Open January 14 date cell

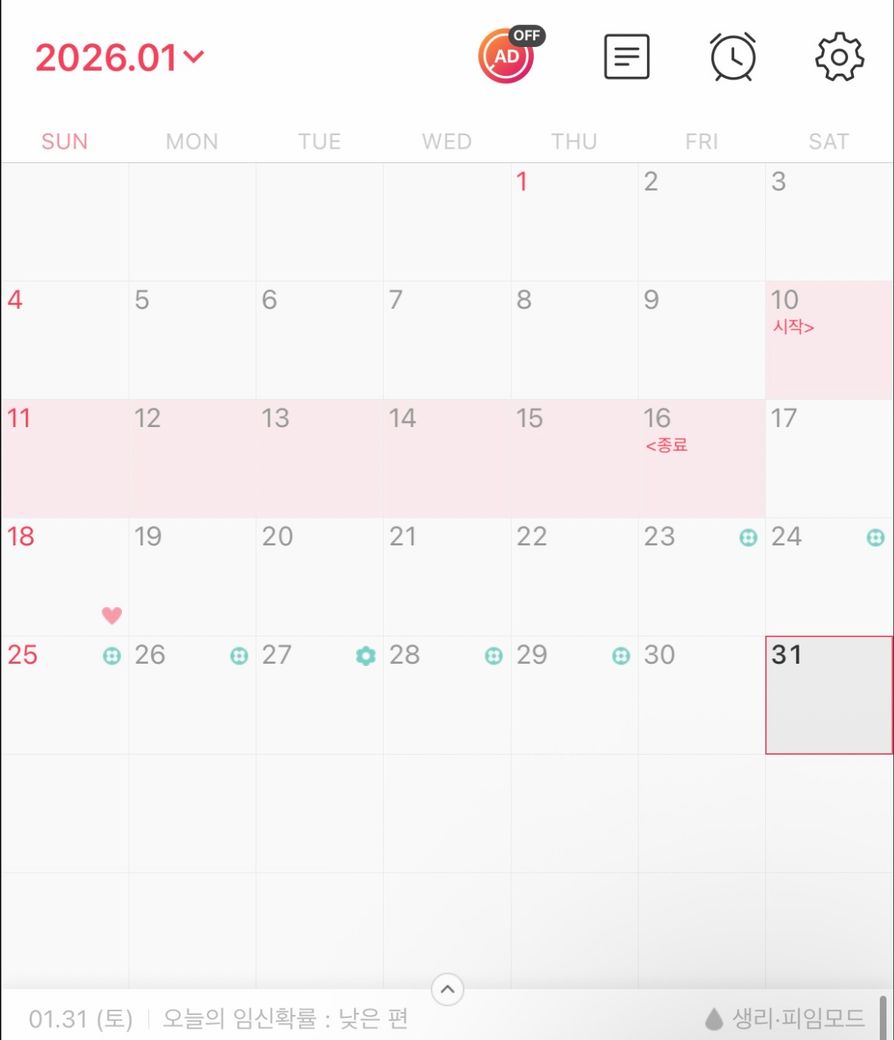coord(447,458)
